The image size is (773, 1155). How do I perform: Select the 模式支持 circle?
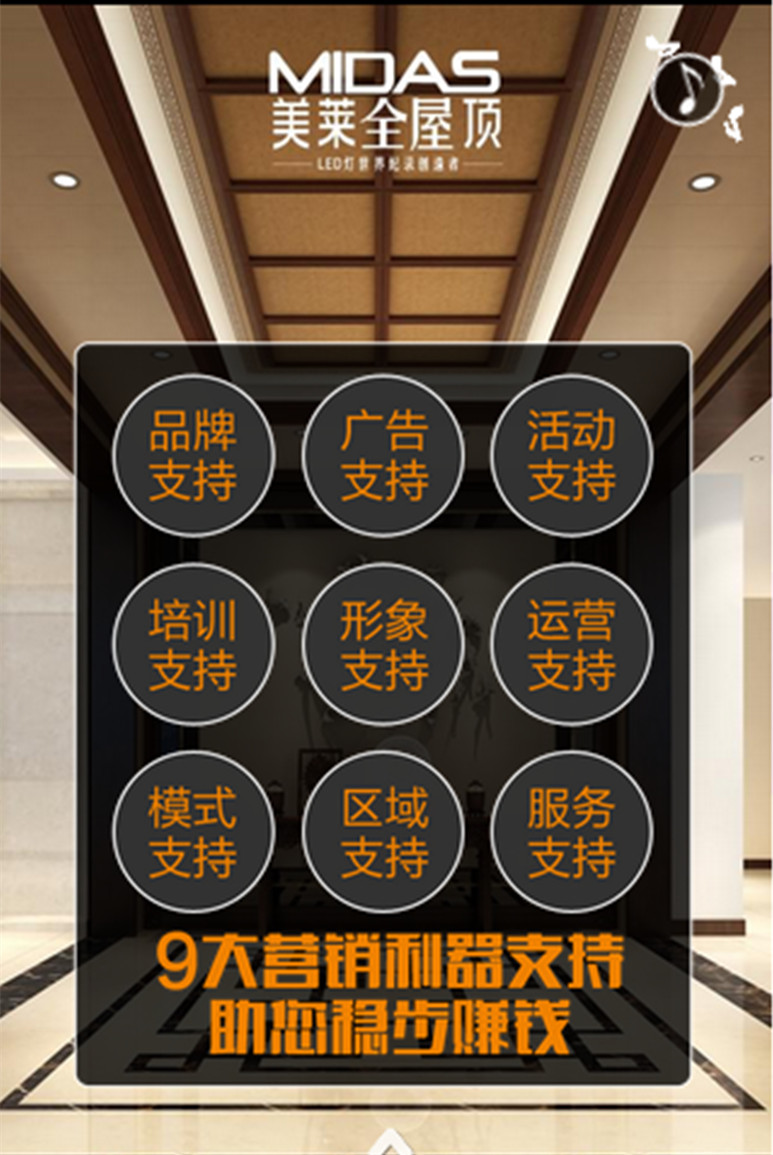coord(193,832)
